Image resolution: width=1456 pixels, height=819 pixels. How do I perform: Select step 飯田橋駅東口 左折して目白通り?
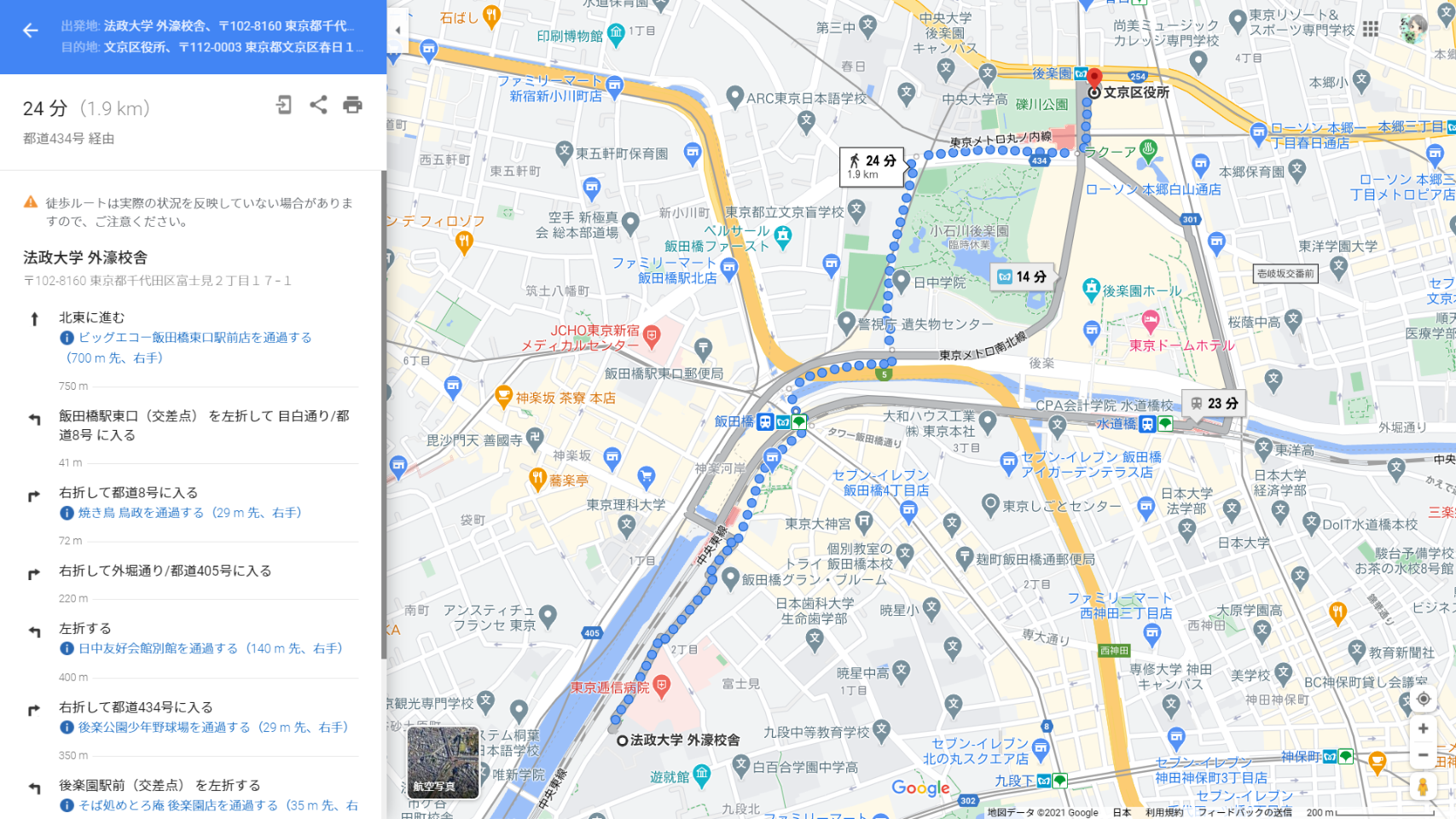(204, 425)
